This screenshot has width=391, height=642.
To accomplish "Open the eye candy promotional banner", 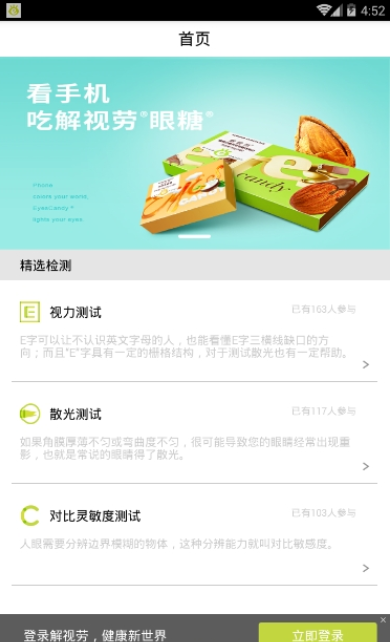I will tap(194, 153).
